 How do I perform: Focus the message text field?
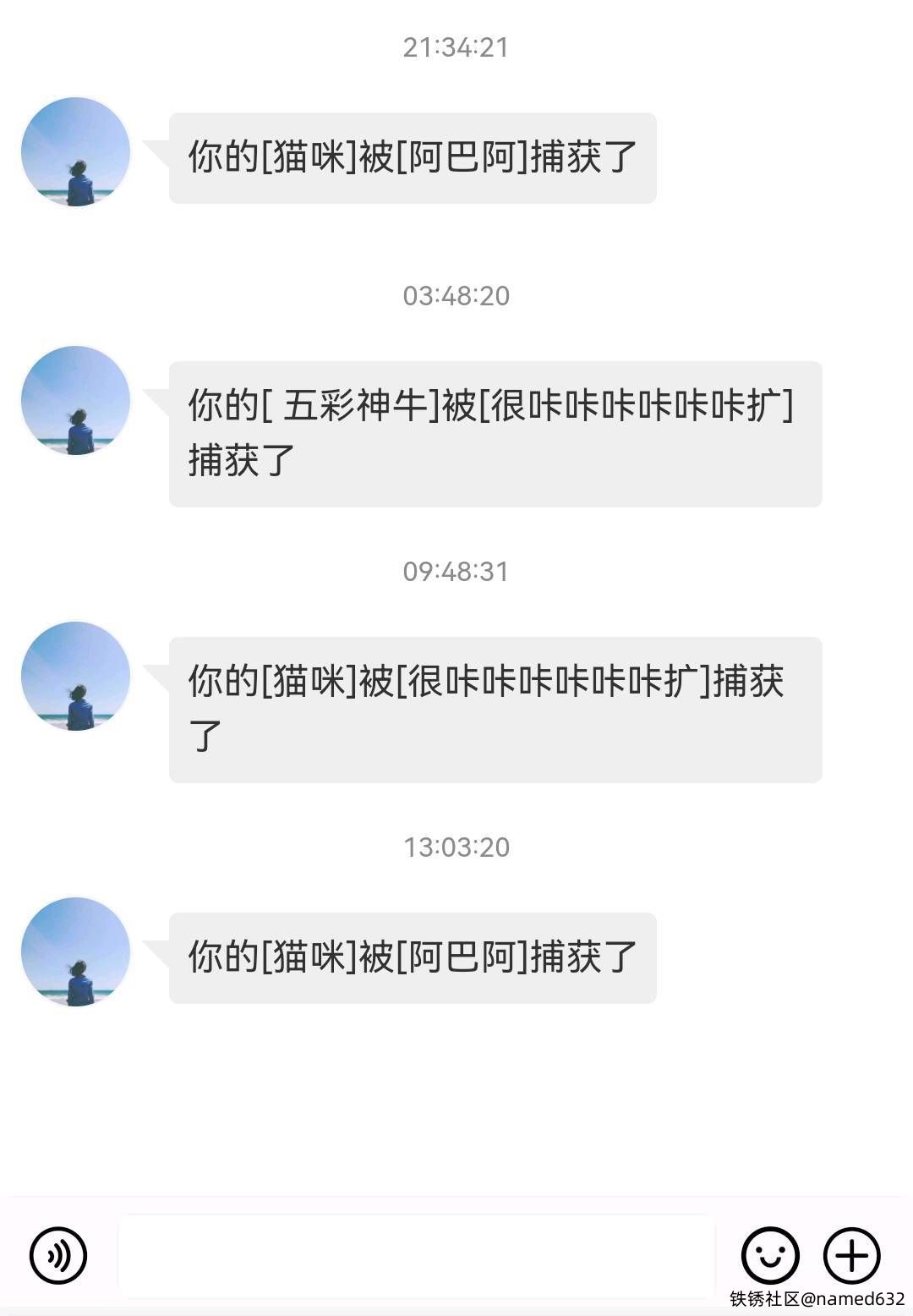click(x=416, y=1255)
